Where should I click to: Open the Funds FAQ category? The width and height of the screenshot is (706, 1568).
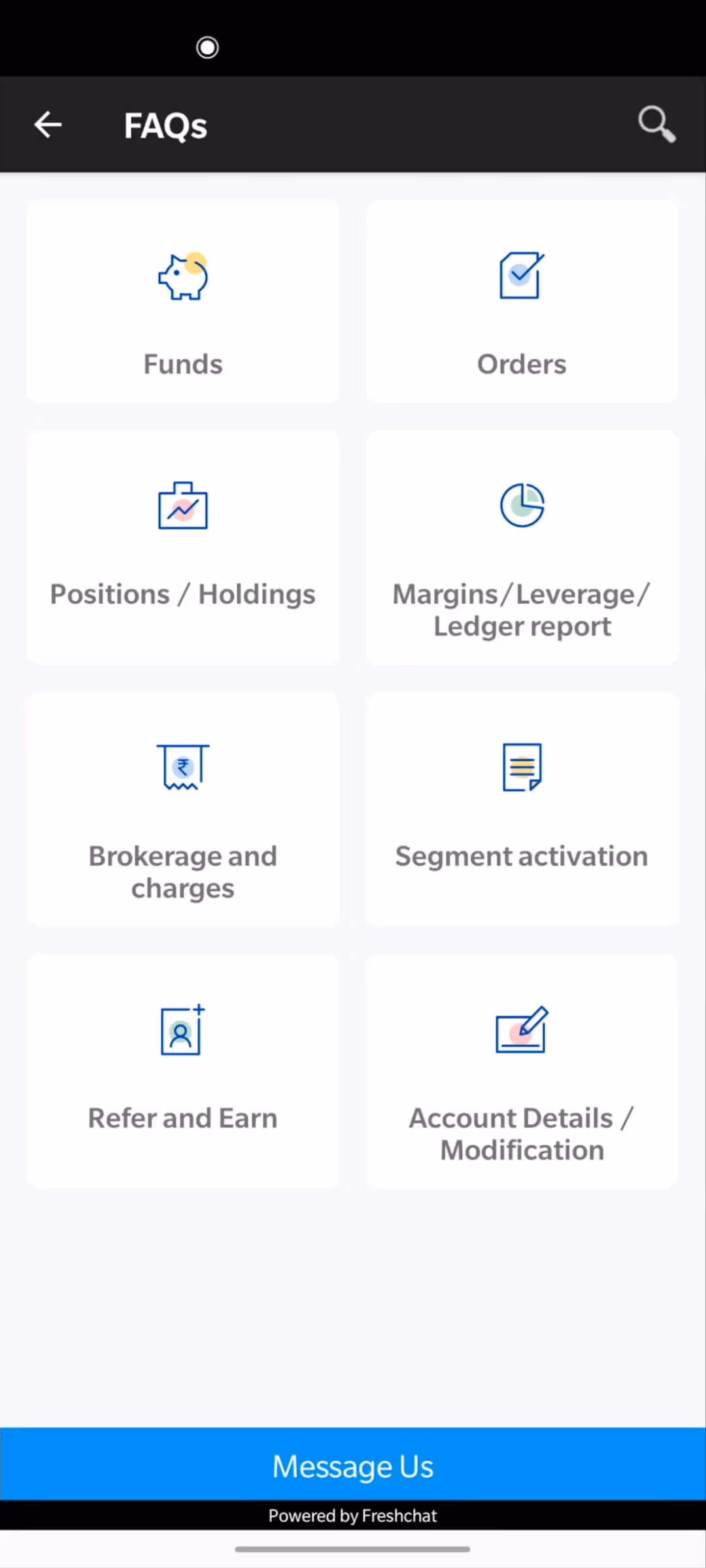(183, 301)
